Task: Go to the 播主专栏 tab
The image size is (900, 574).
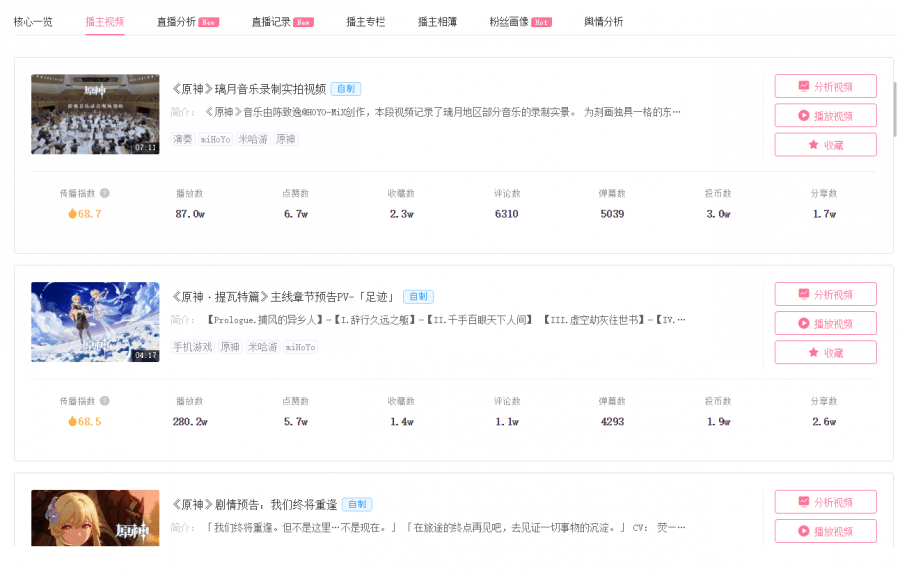Action: pos(366,21)
